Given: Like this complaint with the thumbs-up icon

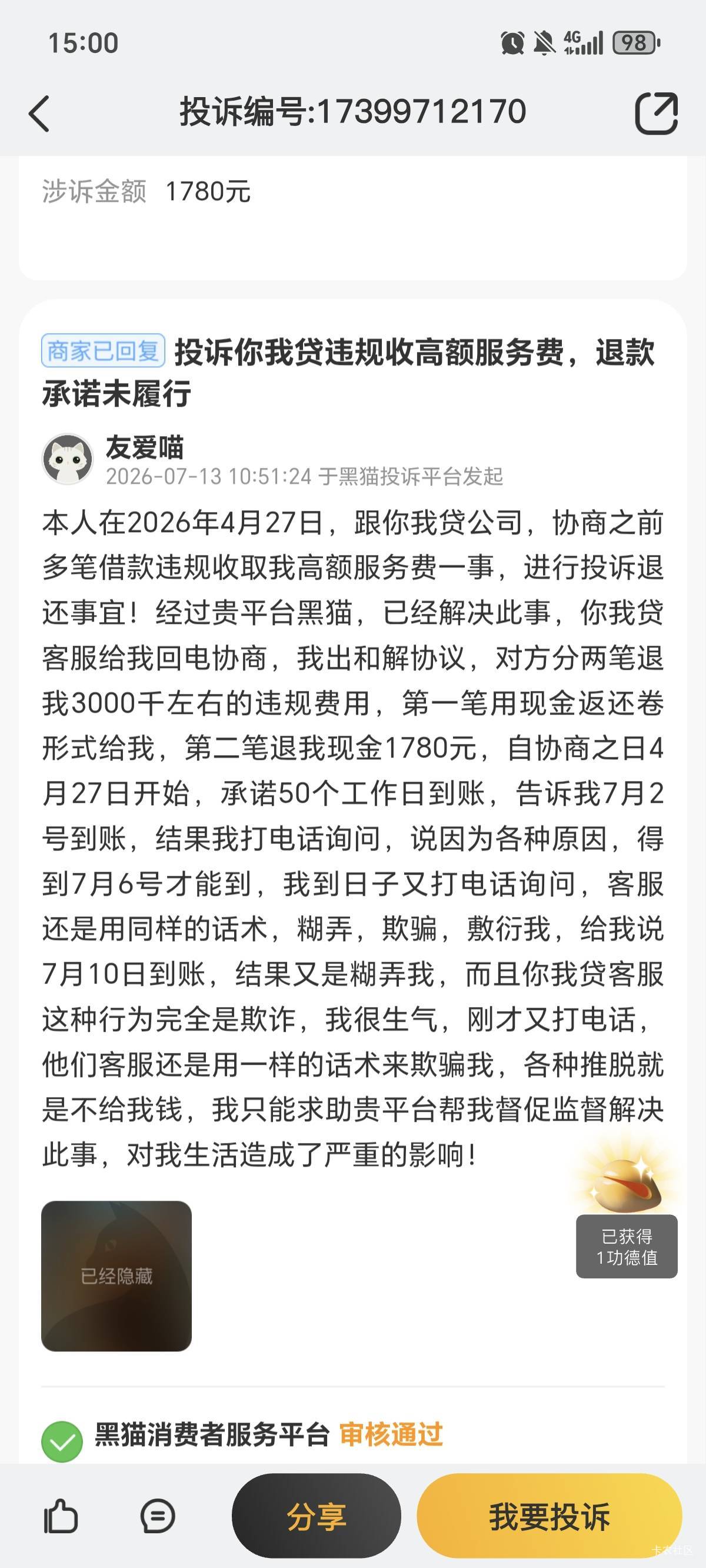Looking at the screenshot, I should [x=61, y=1515].
